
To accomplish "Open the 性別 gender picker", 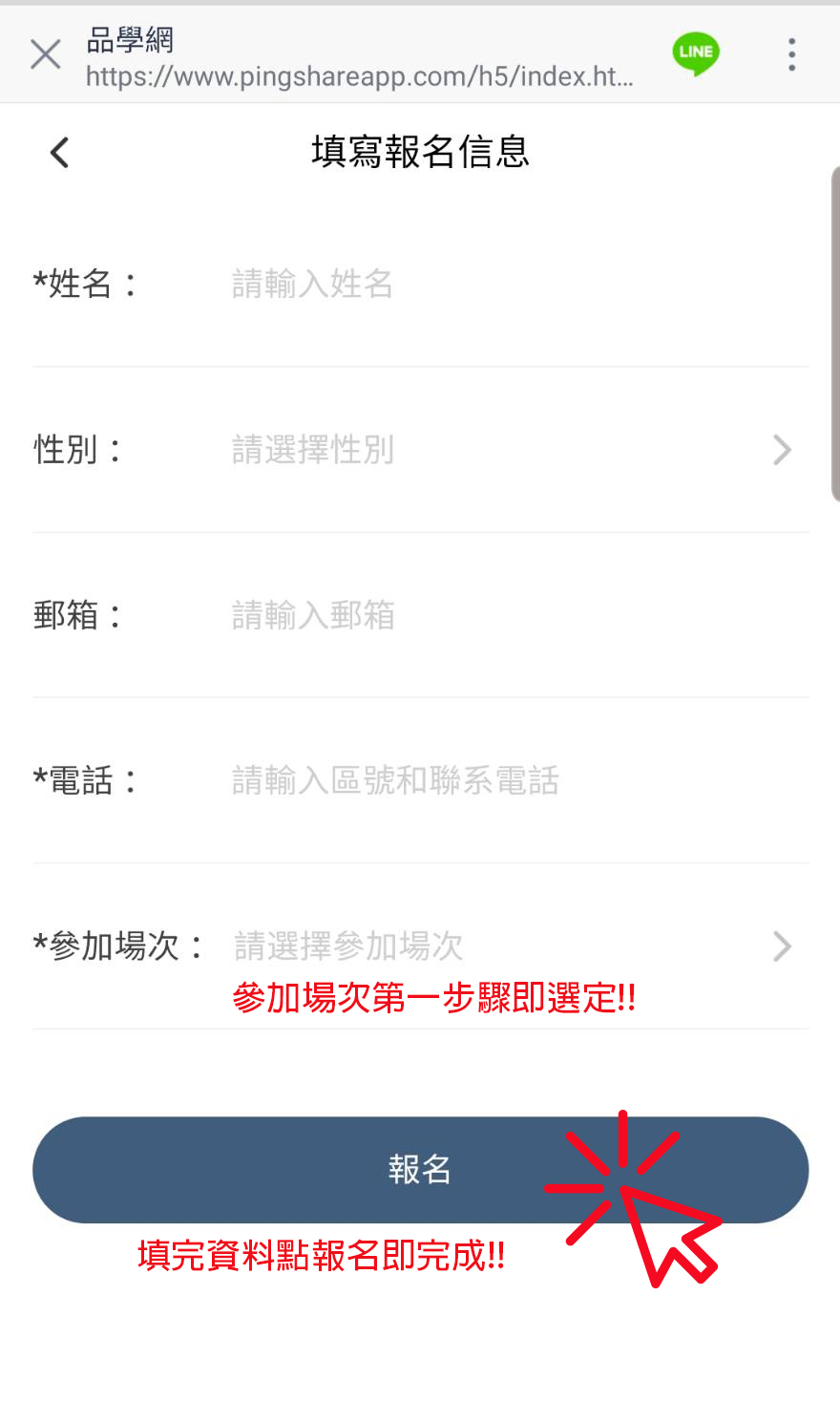I will 506,450.
